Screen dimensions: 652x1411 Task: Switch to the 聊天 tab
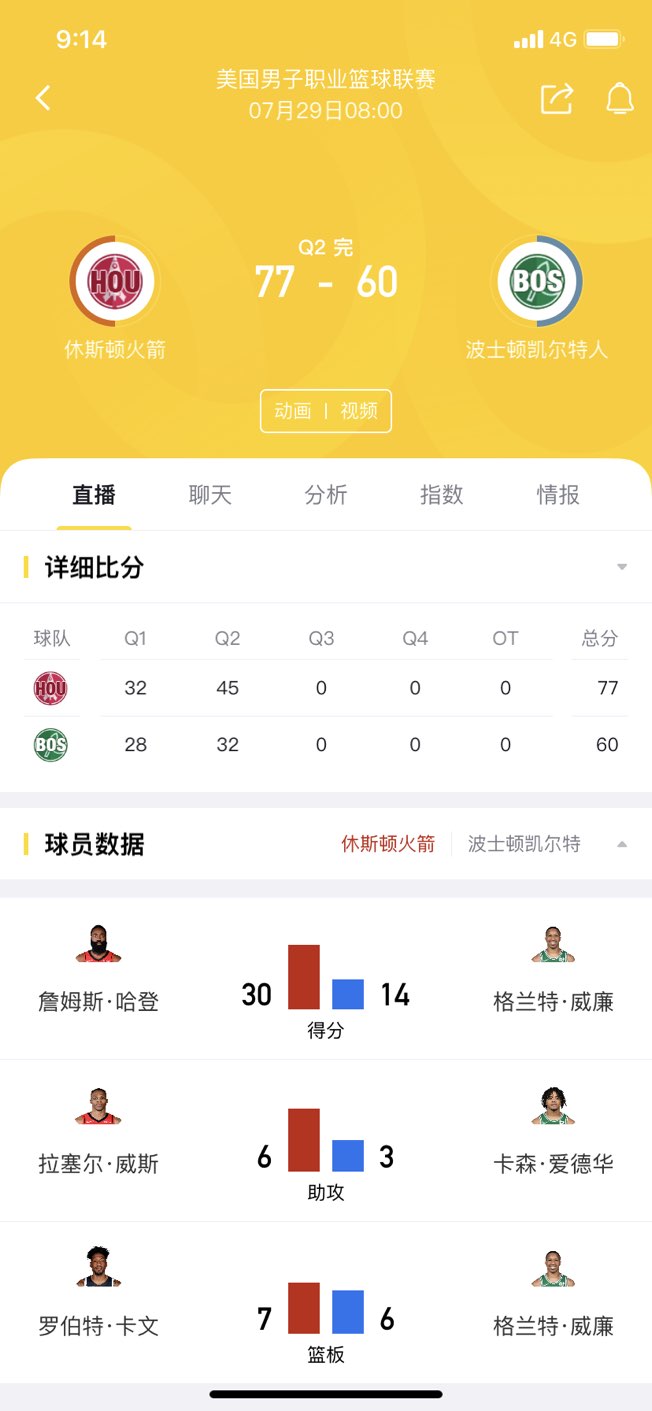(210, 495)
